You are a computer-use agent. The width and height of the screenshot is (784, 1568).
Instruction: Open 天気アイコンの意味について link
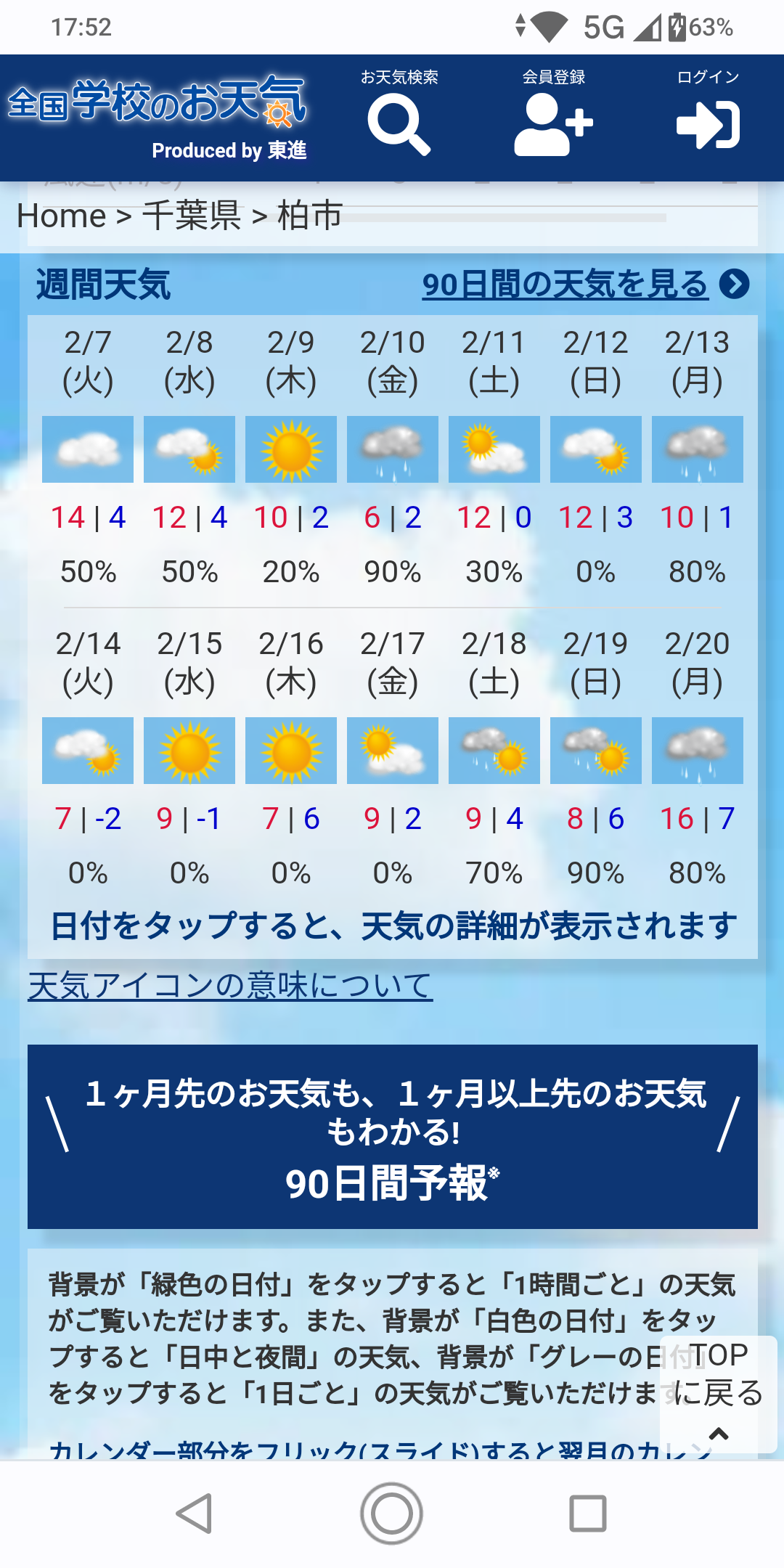[x=230, y=986]
